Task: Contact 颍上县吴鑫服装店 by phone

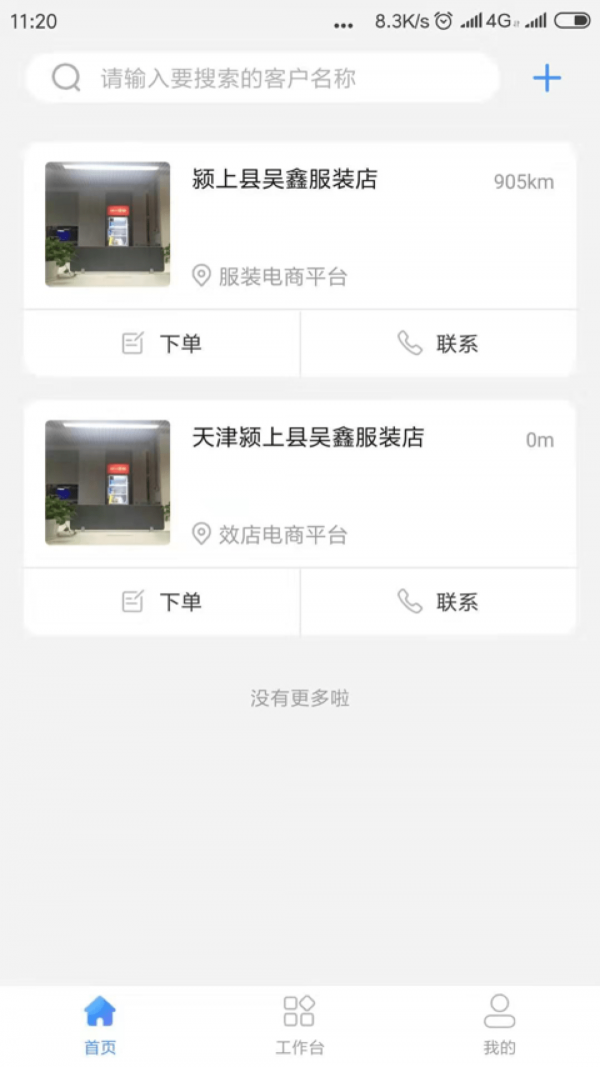Action: pyautogui.click(x=438, y=344)
